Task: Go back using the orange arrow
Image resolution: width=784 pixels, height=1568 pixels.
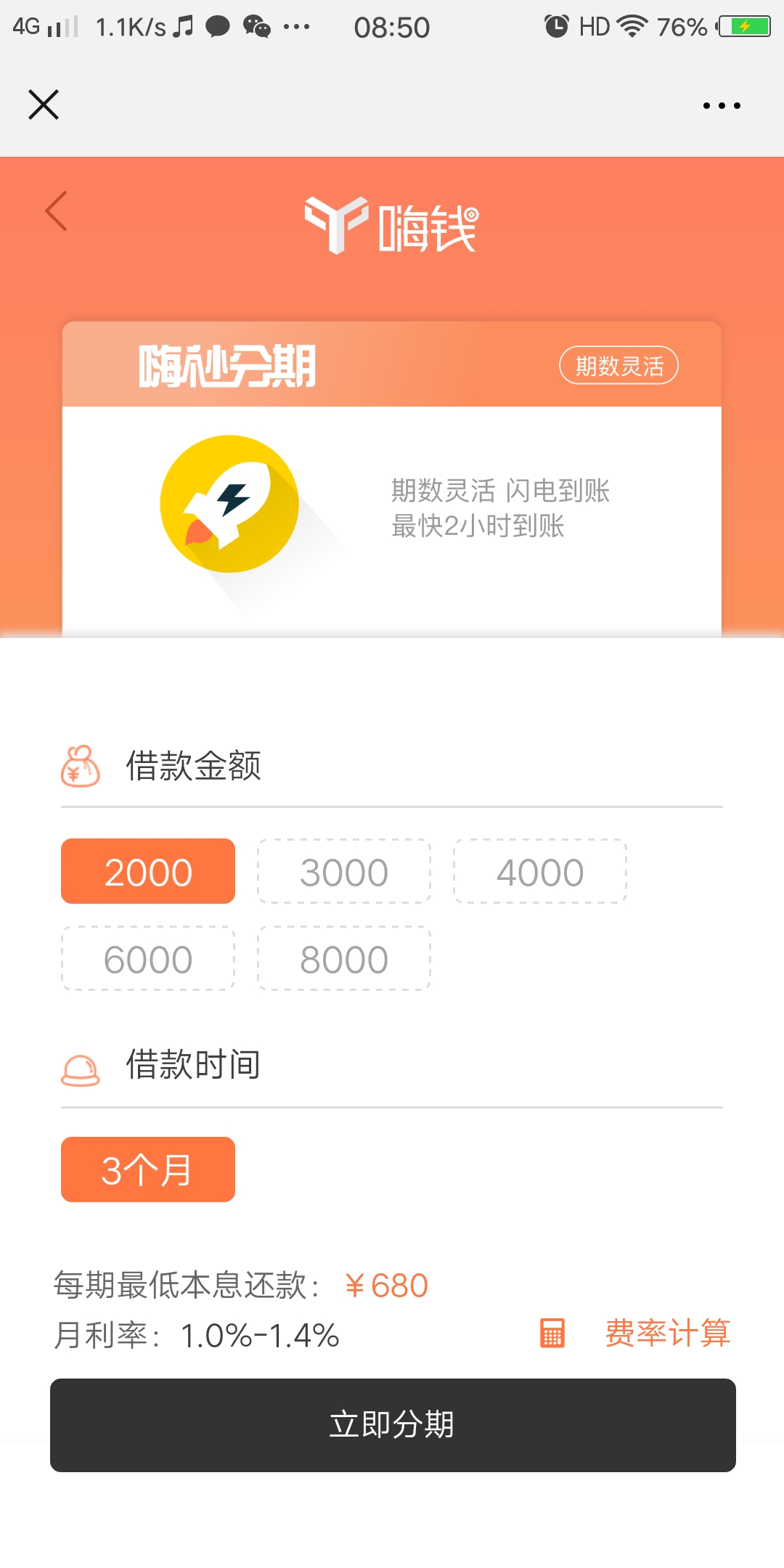Action: pyautogui.click(x=56, y=211)
